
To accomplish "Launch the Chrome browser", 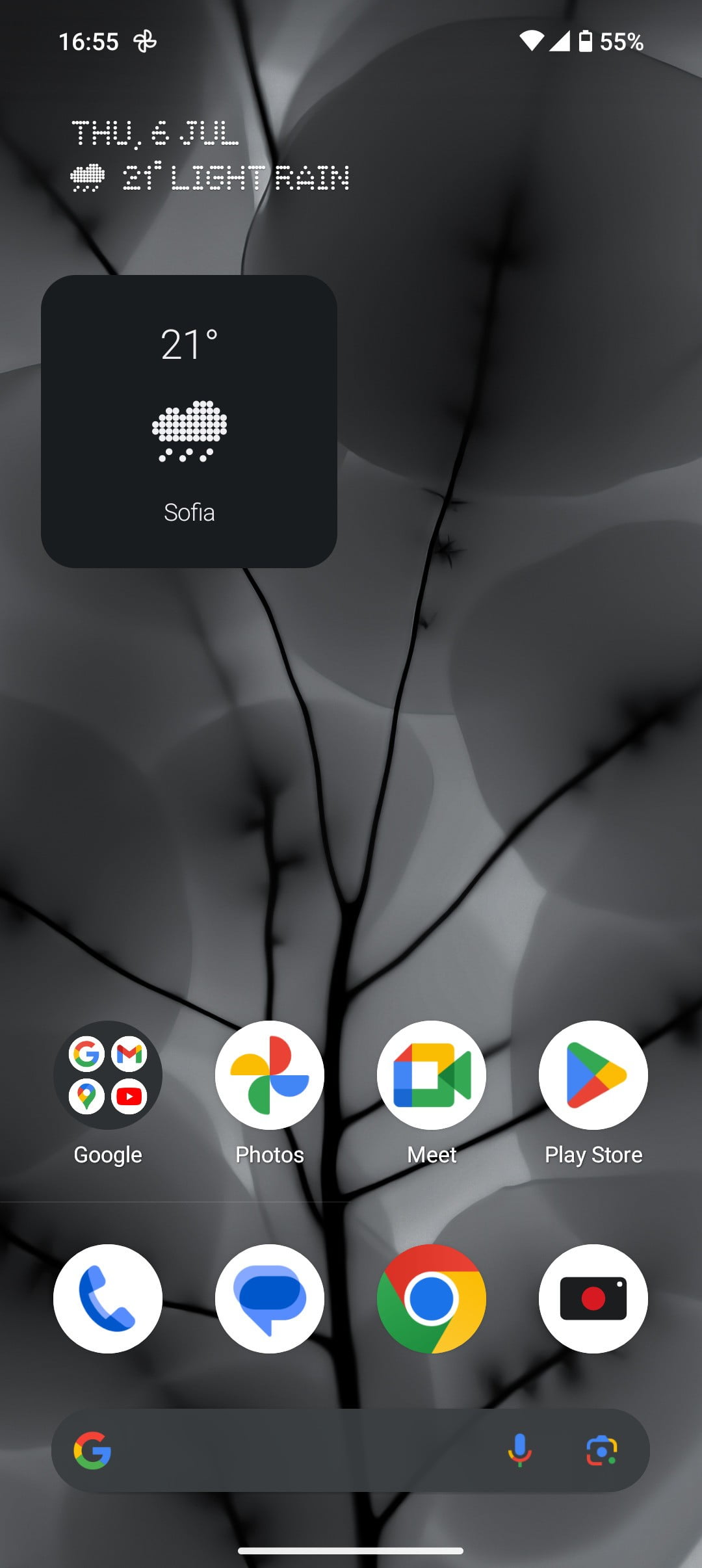I will 432,1298.
